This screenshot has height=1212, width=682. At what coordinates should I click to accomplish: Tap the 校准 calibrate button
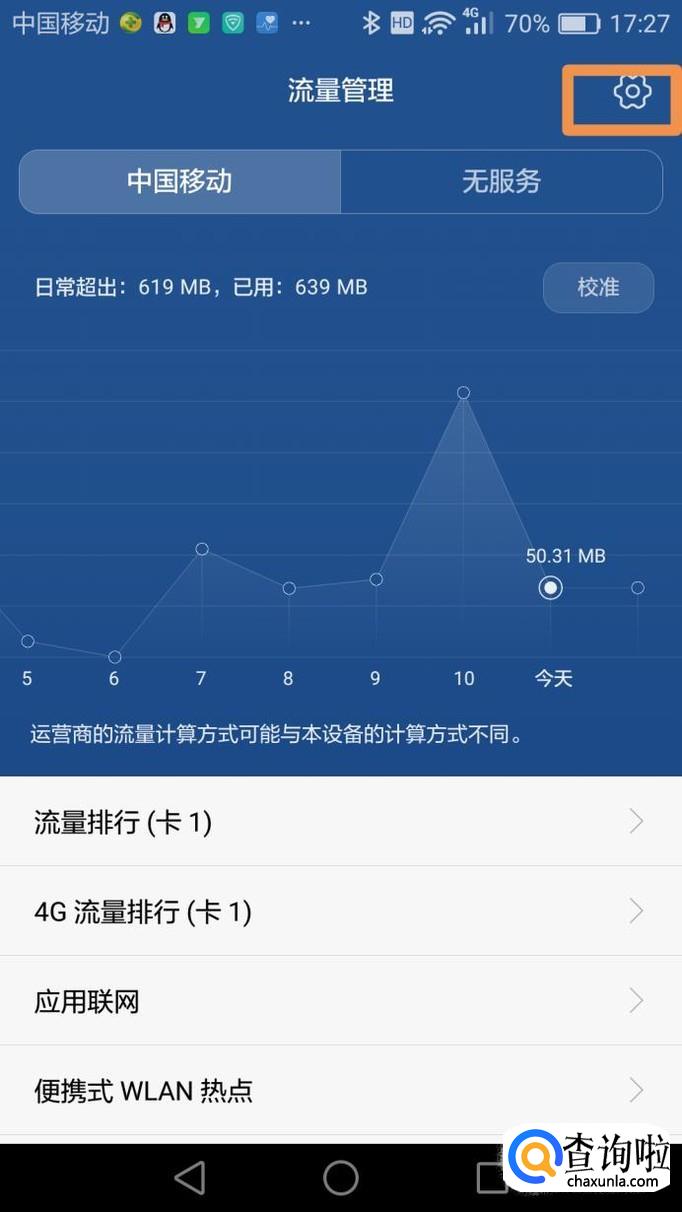point(598,288)
